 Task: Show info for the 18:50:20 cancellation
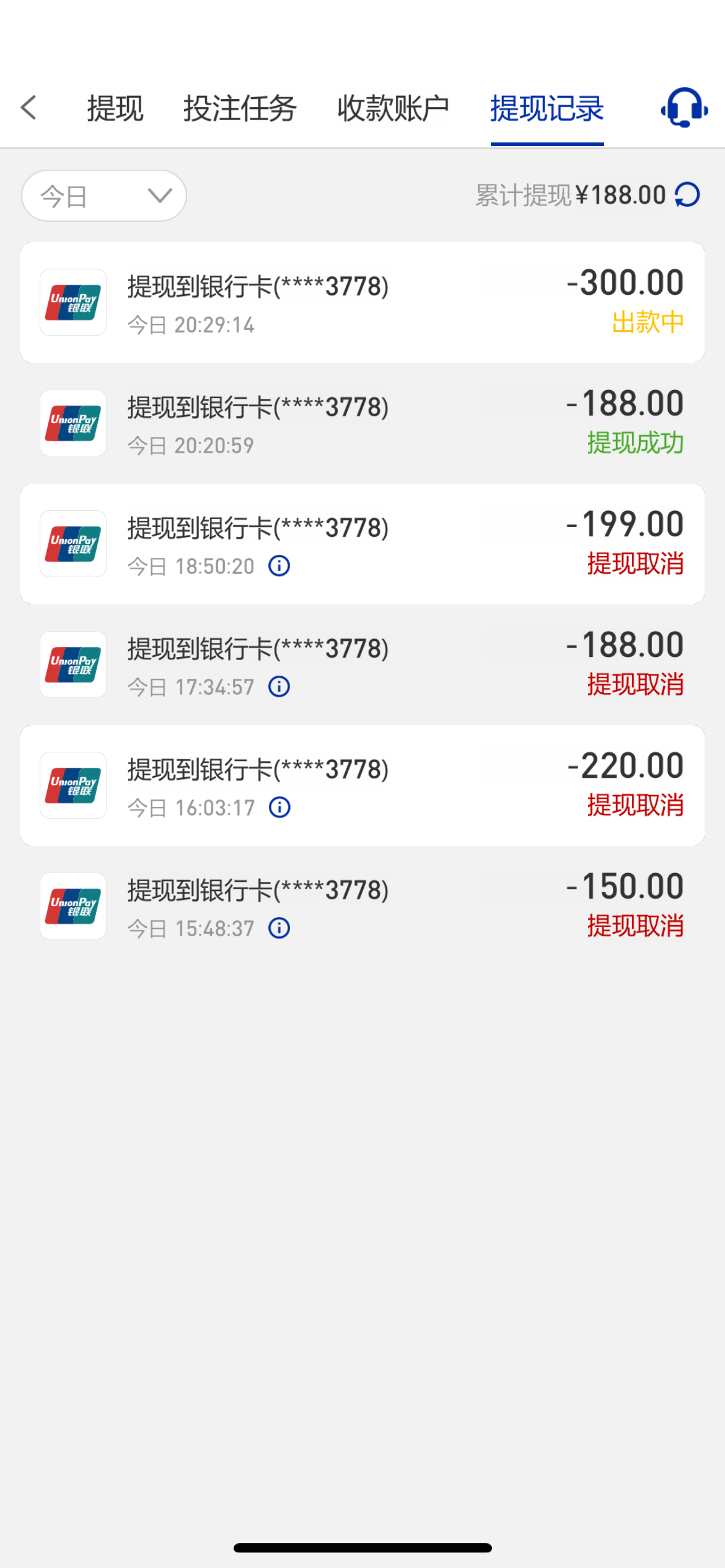[x=279, y=565]
